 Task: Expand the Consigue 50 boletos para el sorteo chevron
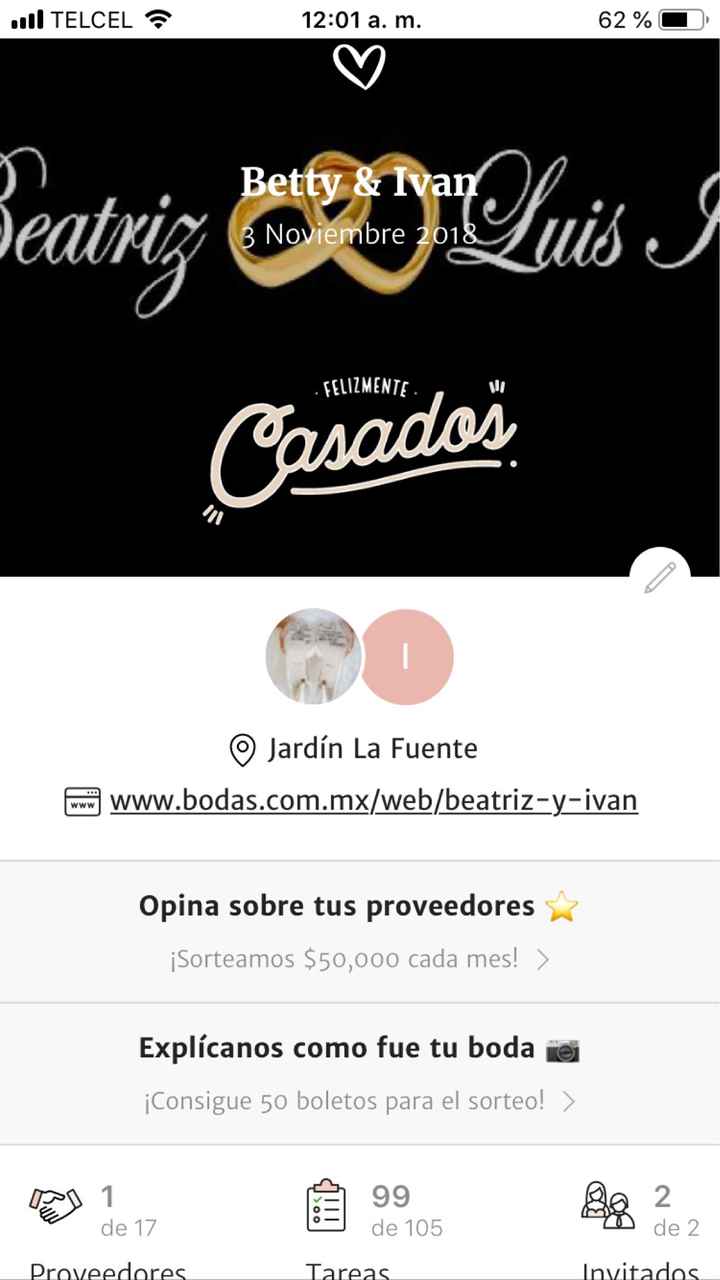tap(571, 1100)
